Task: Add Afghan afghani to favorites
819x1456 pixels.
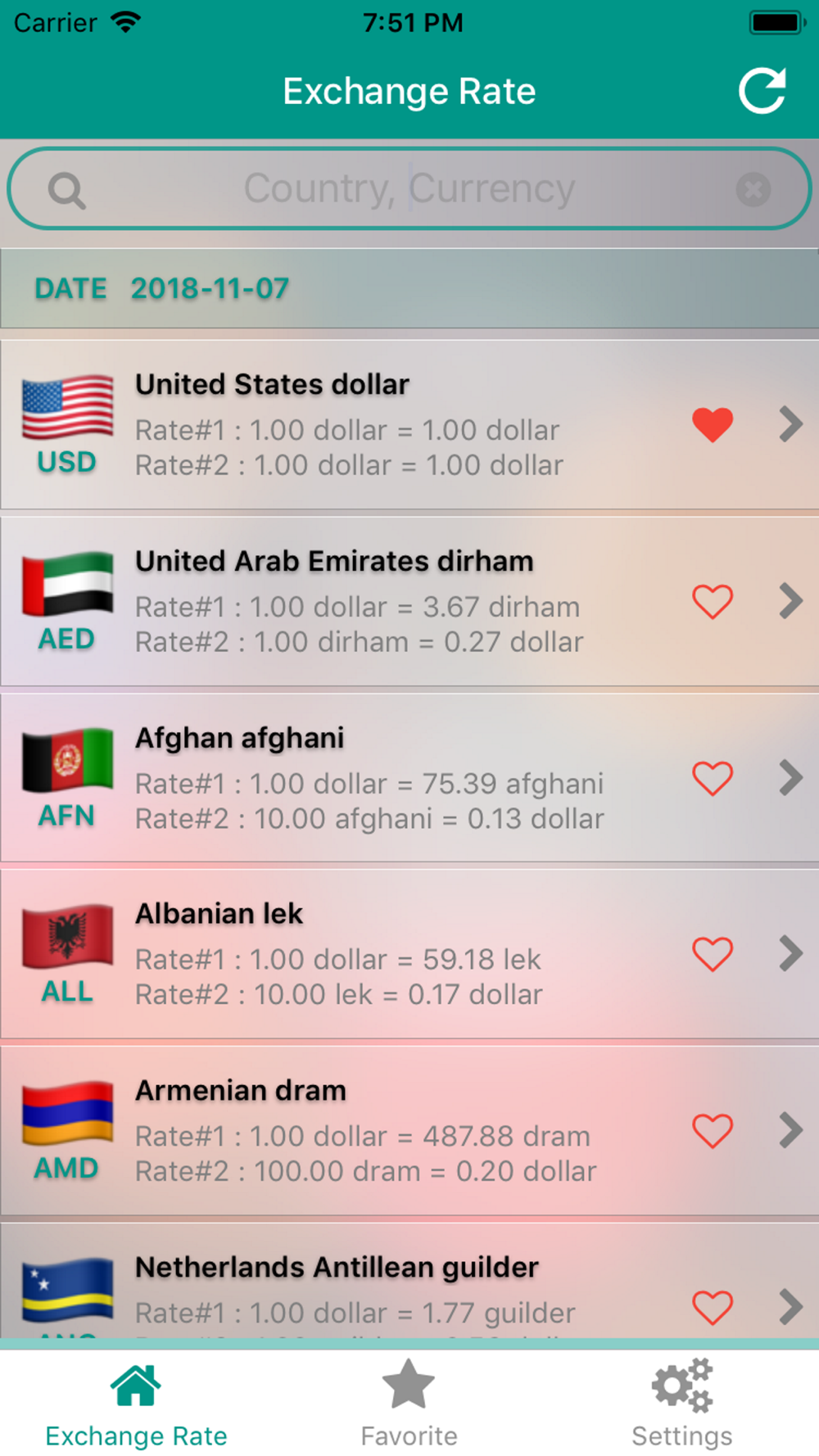Action: click(713, 778)
